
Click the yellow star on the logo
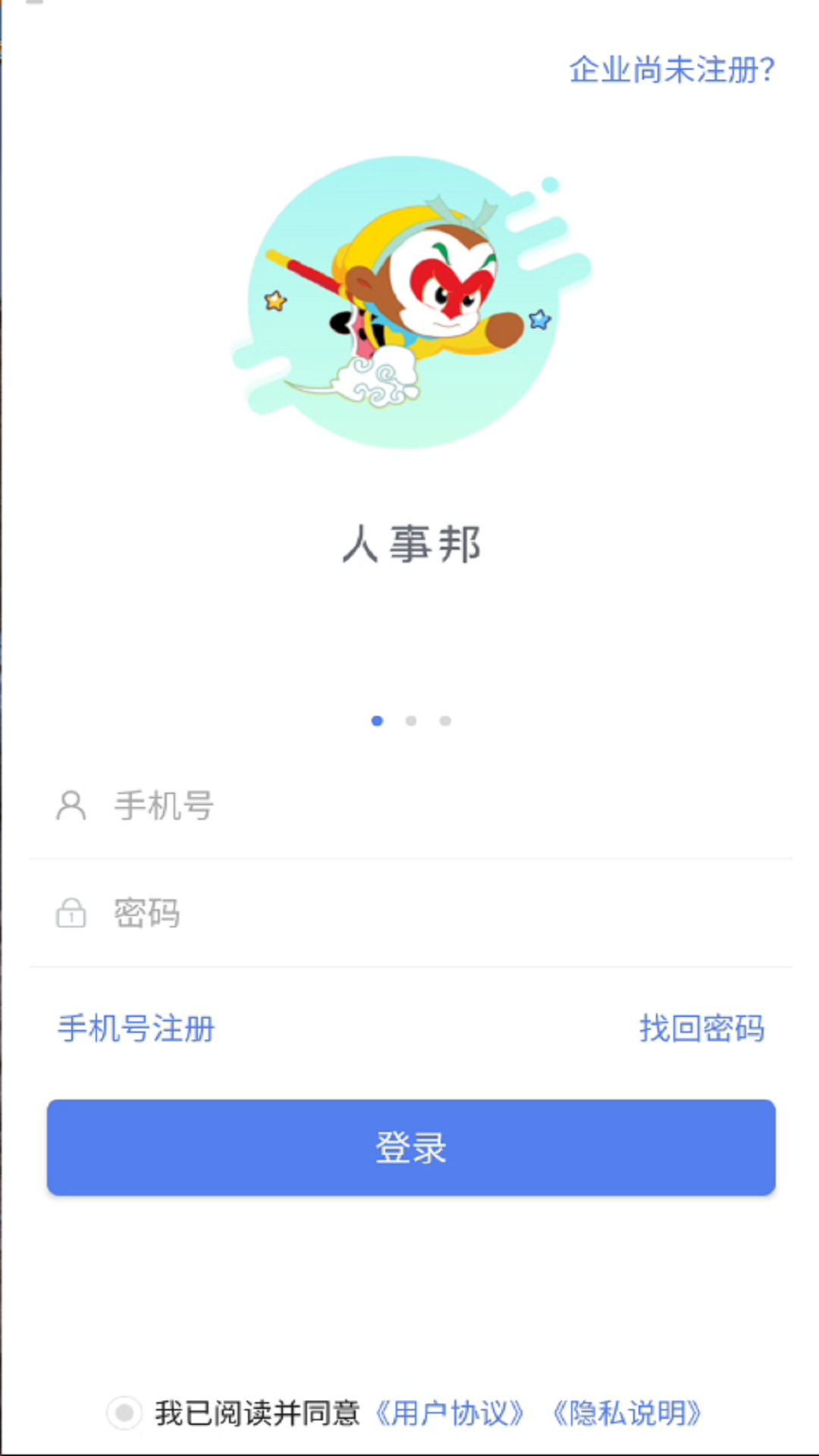coord(275,301)
